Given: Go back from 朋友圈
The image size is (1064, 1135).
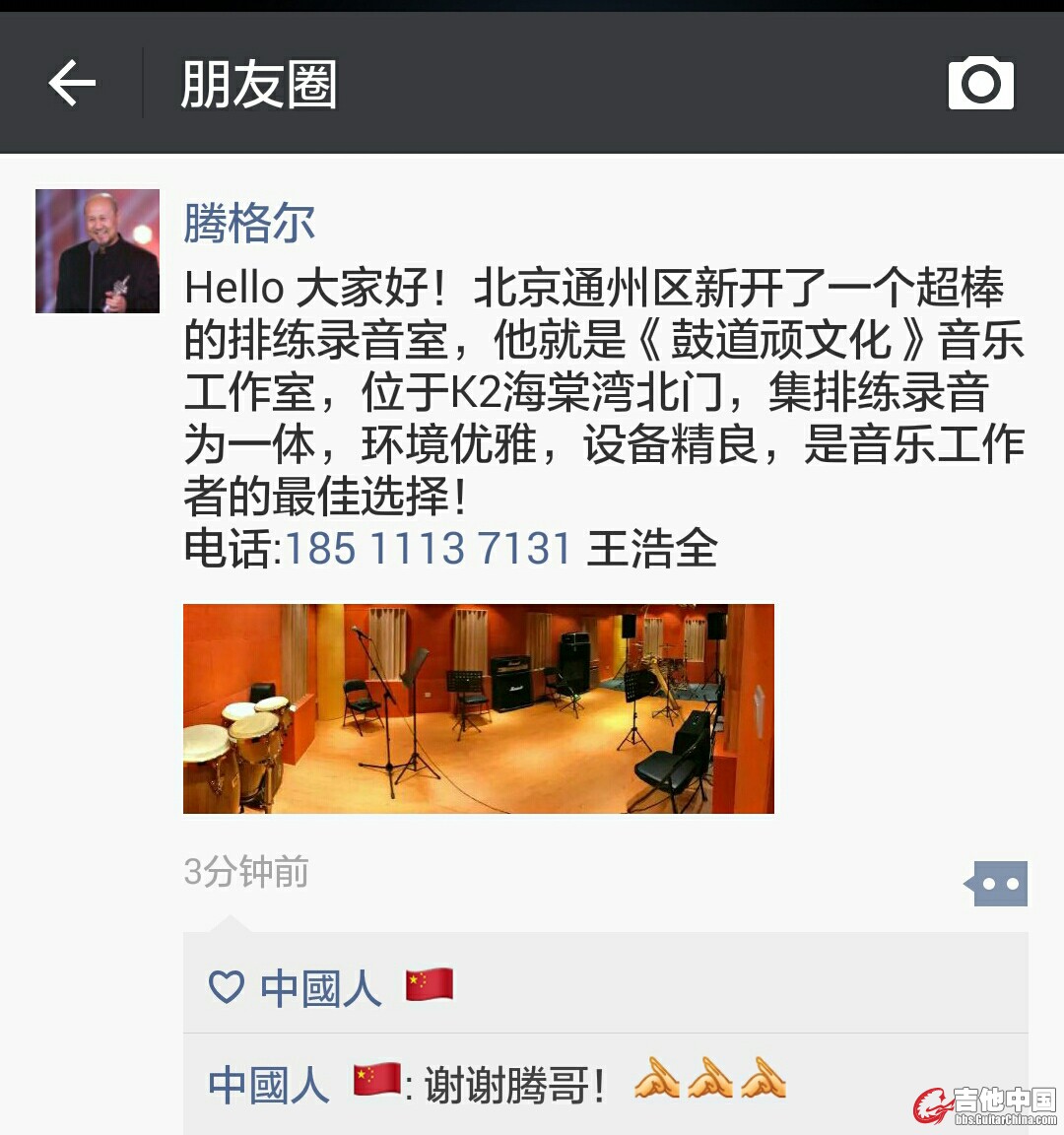Looking at the screenshot, I should [x=72, y=83].
